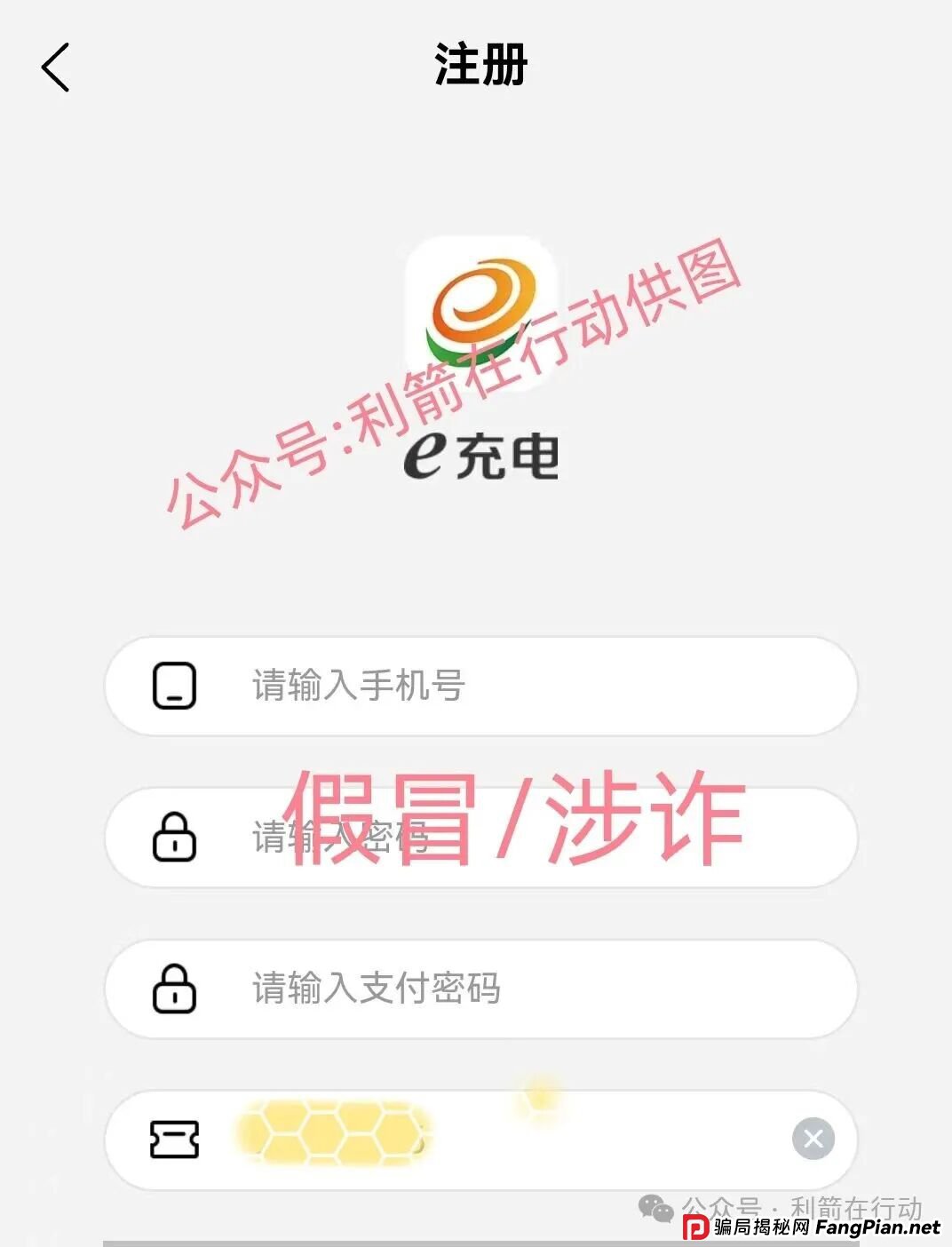Clear the invitation code using the X button
This screenshot has width=952, height=1247.
pyautogui.click(x=813, y=1140)
